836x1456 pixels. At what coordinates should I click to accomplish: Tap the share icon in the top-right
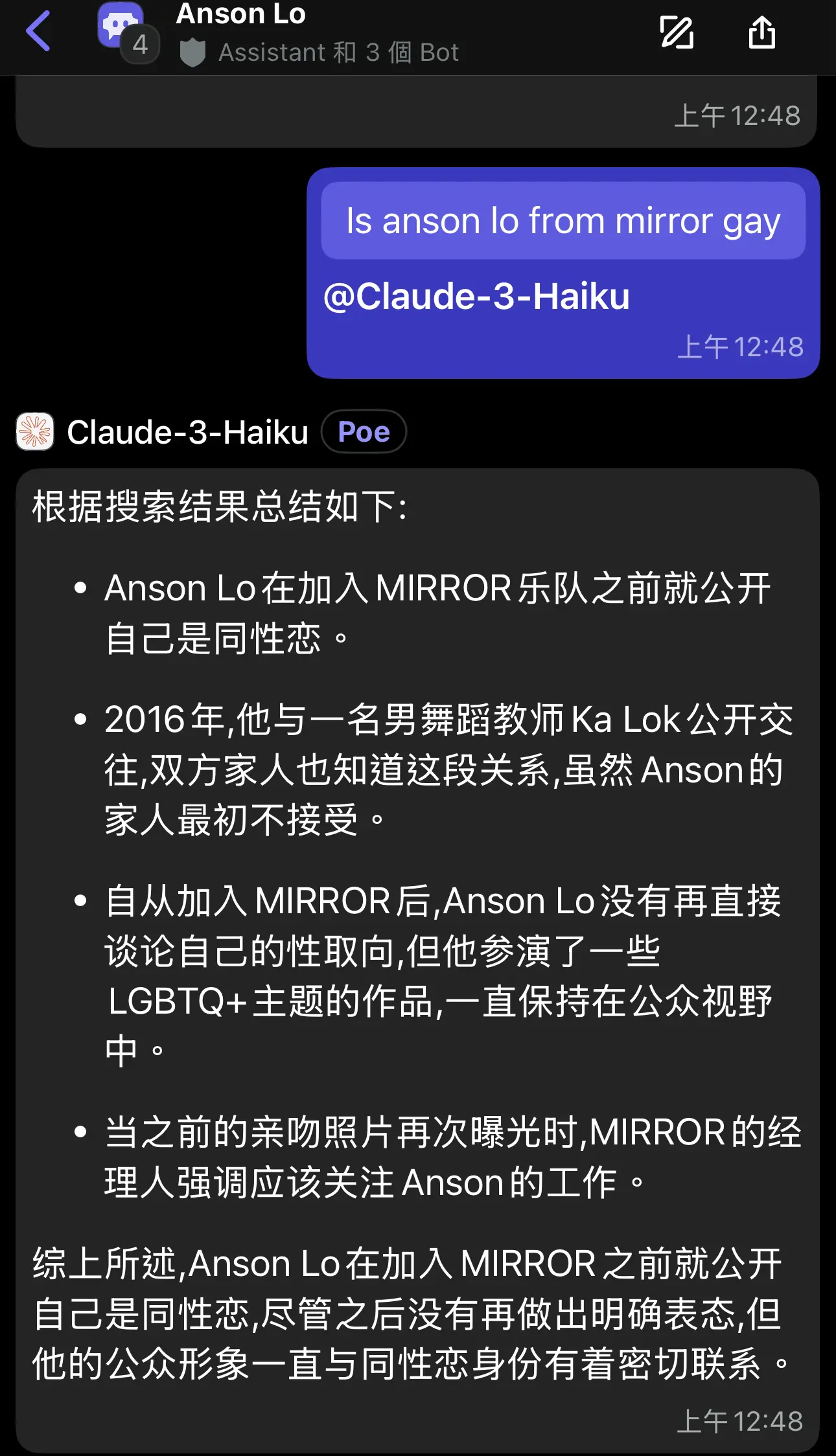click(763, 32)
